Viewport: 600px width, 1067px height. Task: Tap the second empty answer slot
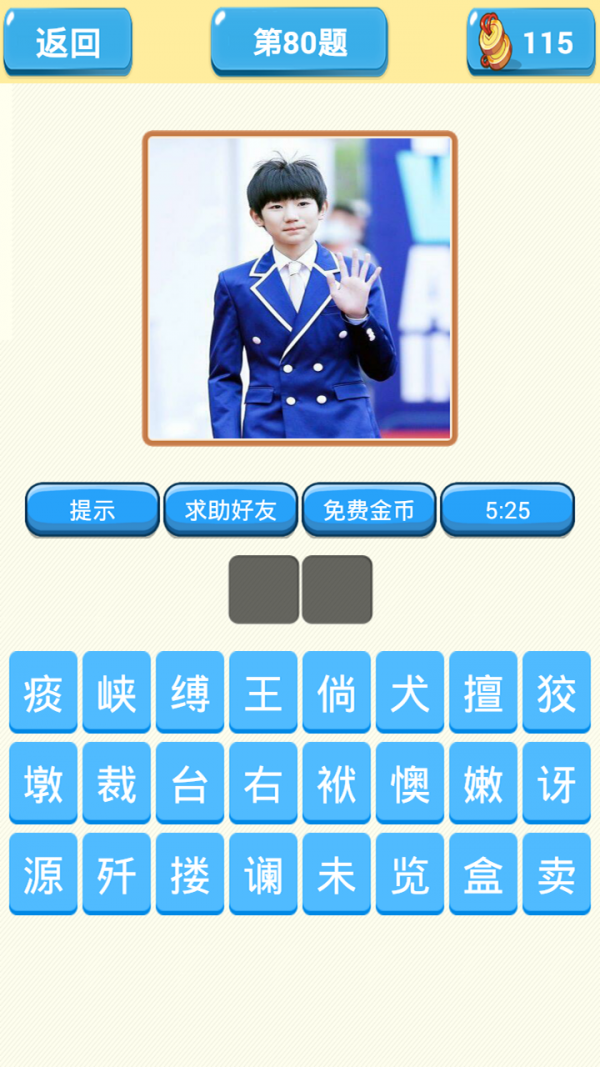tap(337, 590)
